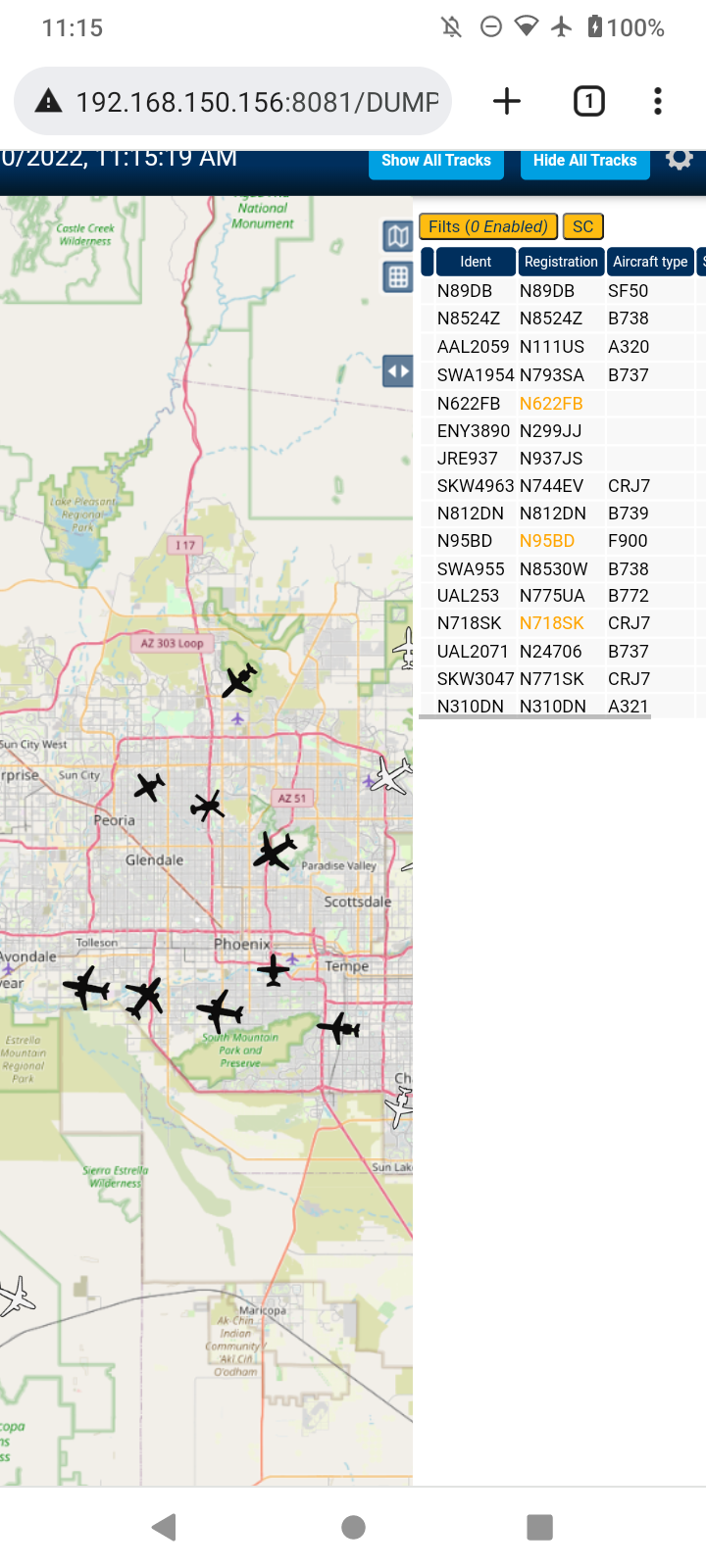Open the N95BD registration link

pos(547,541)
